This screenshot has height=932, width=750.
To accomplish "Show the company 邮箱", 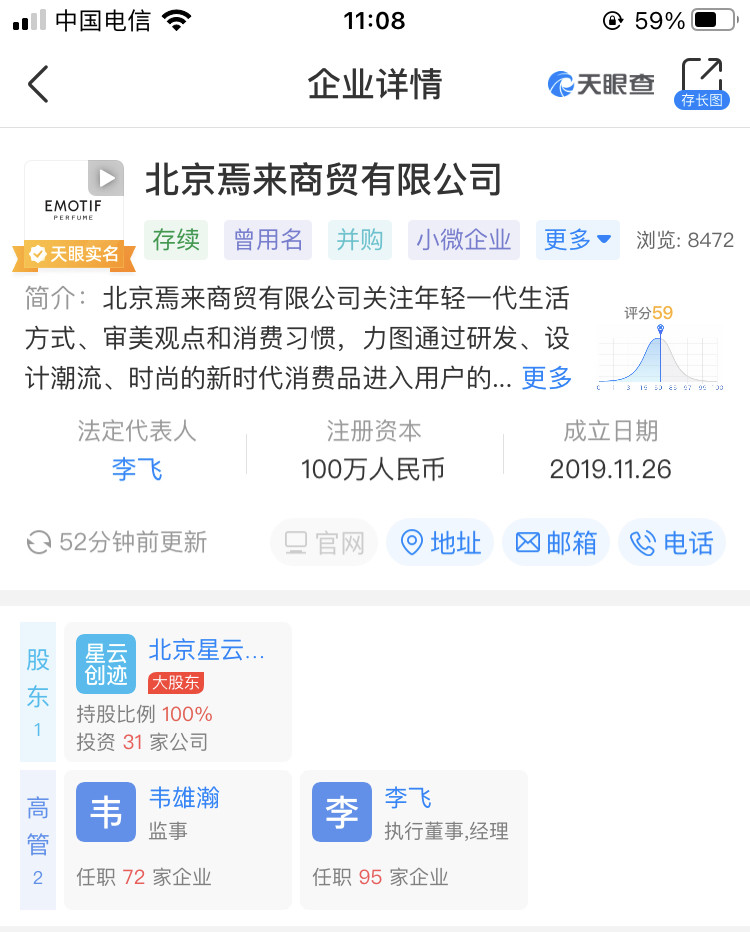I will 556,543.
